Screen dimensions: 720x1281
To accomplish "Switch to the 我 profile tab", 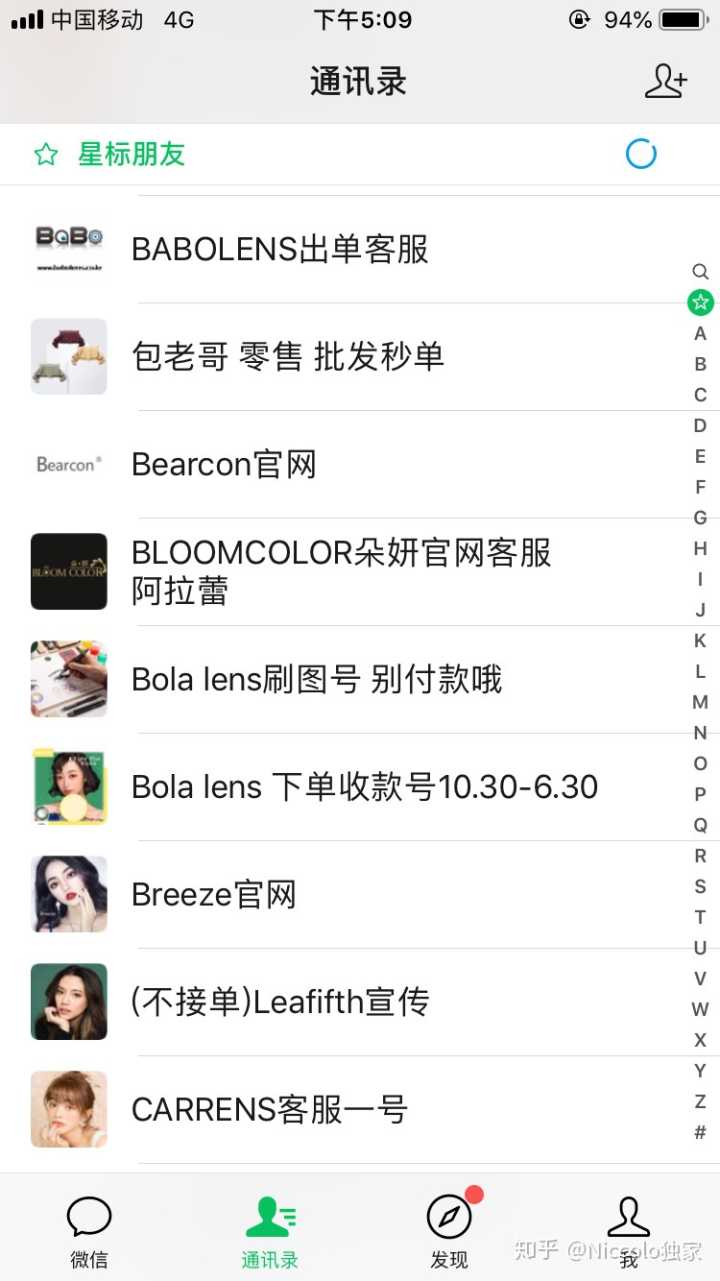I will tap(629, 1230).
